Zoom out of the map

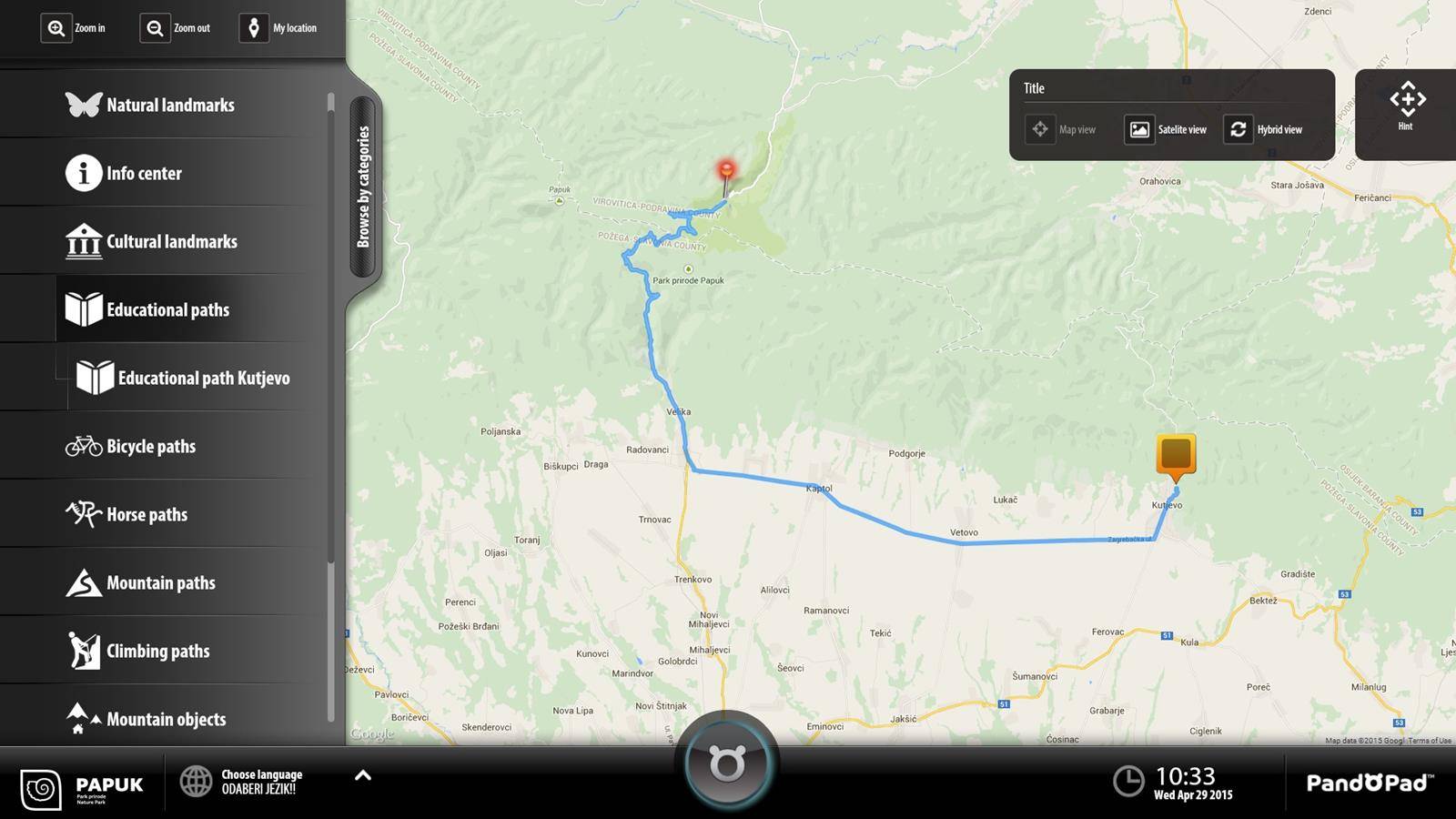pos(176,28)
